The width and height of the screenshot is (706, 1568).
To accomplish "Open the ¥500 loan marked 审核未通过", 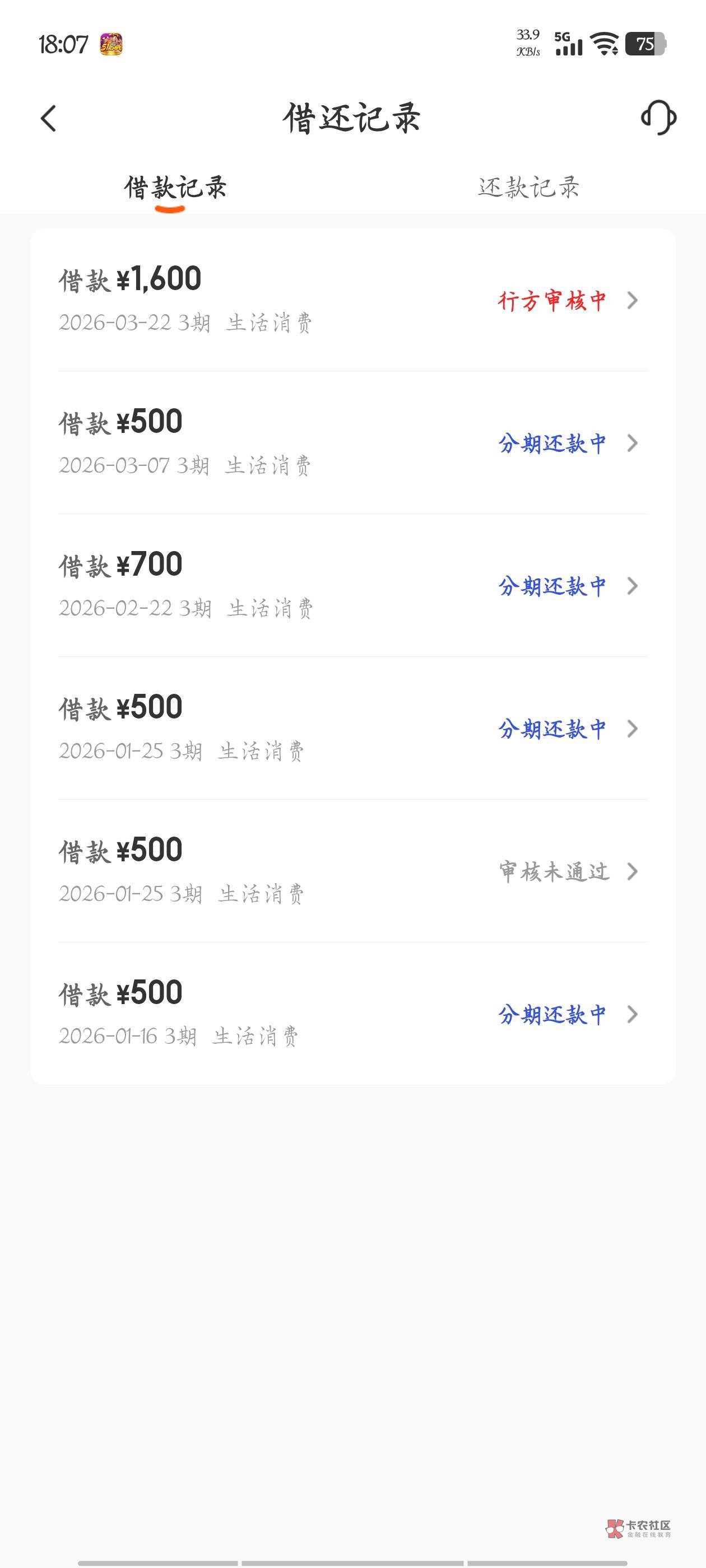I will [352, 871].
